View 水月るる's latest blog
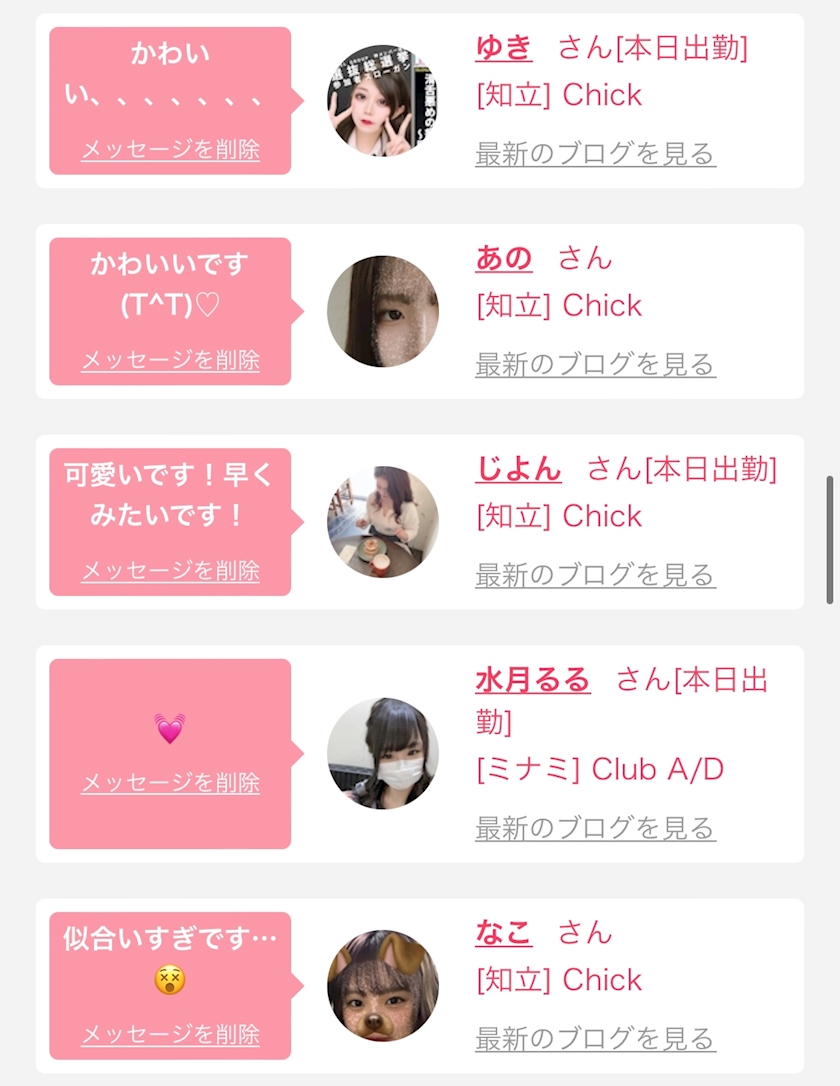The width and height of the screenshot is (840, 1086). [596, 828]
